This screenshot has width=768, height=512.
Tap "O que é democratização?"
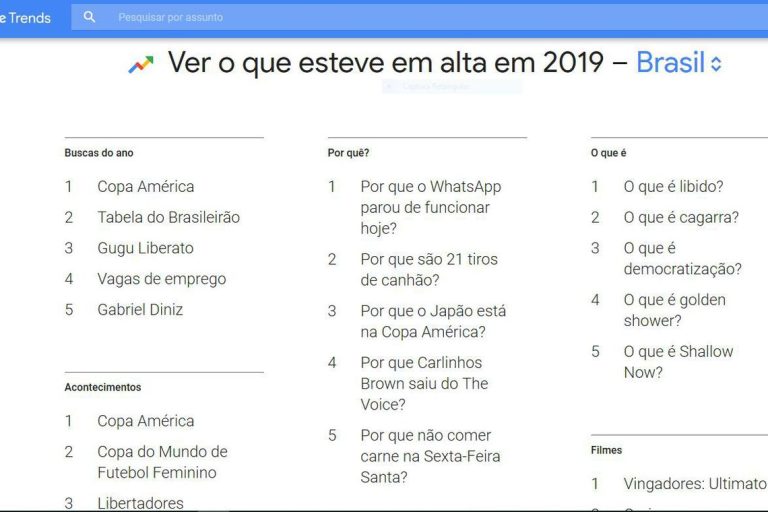[682, 258]
